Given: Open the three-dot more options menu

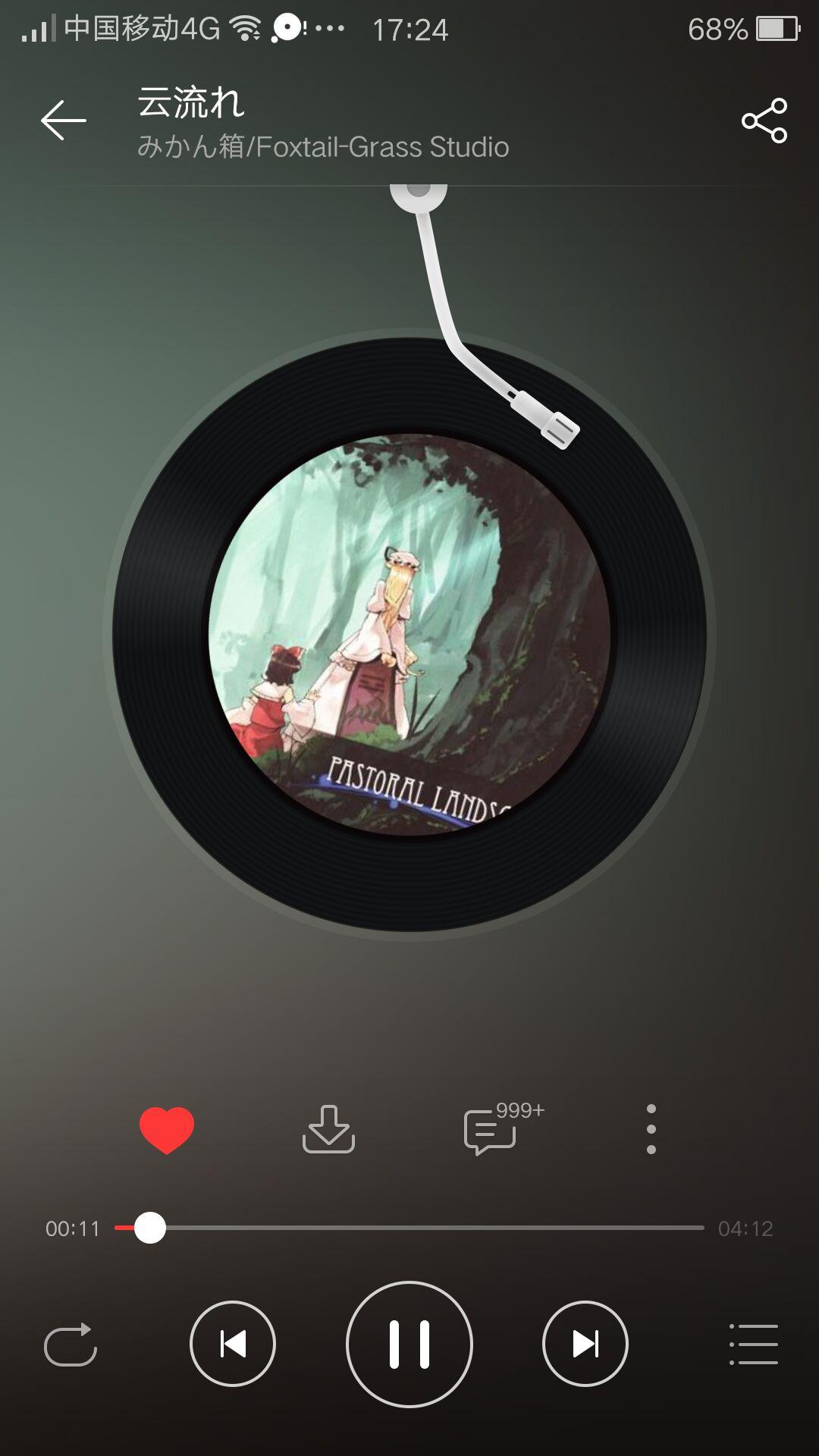Looking at the screenshot, I should click(x=651, y=1129).
